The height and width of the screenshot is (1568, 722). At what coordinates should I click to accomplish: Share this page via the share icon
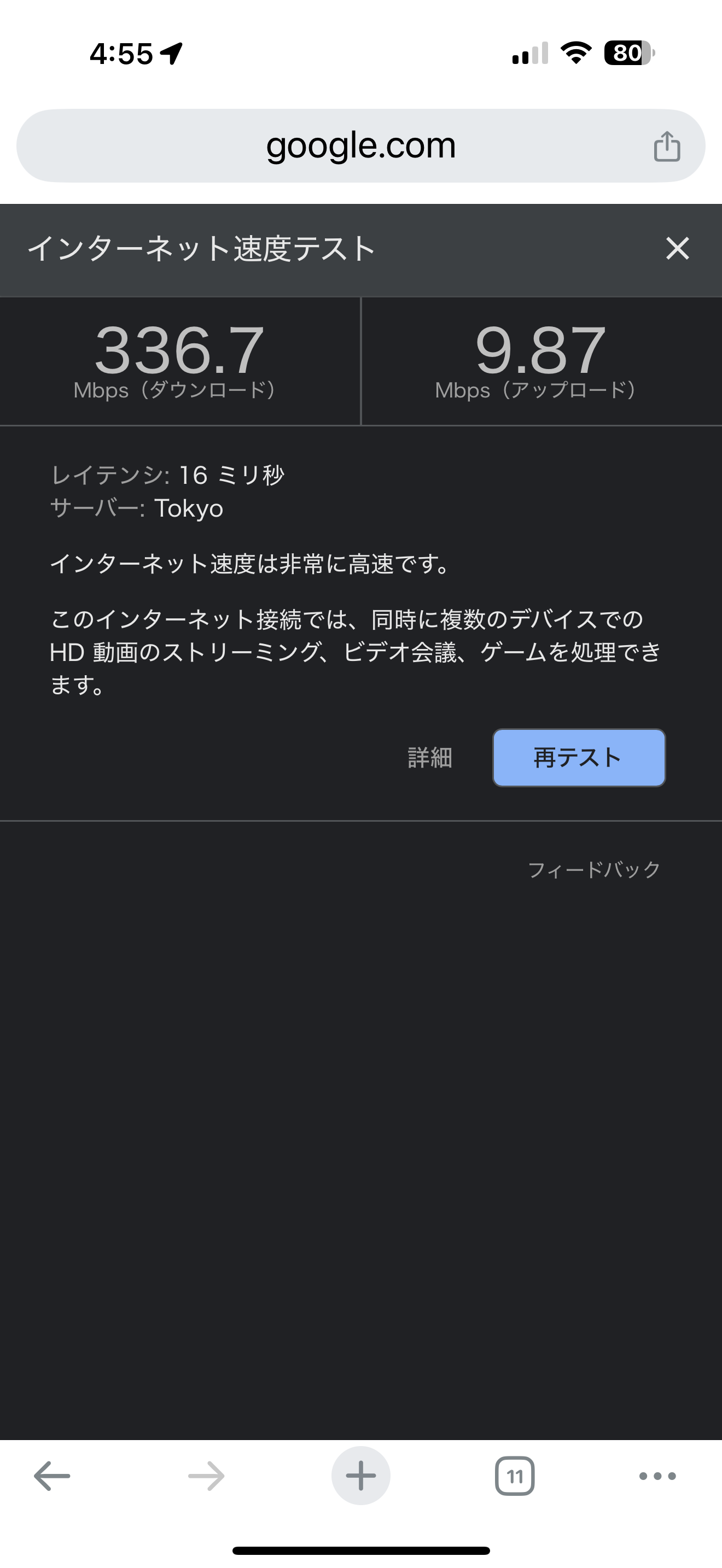667,146
